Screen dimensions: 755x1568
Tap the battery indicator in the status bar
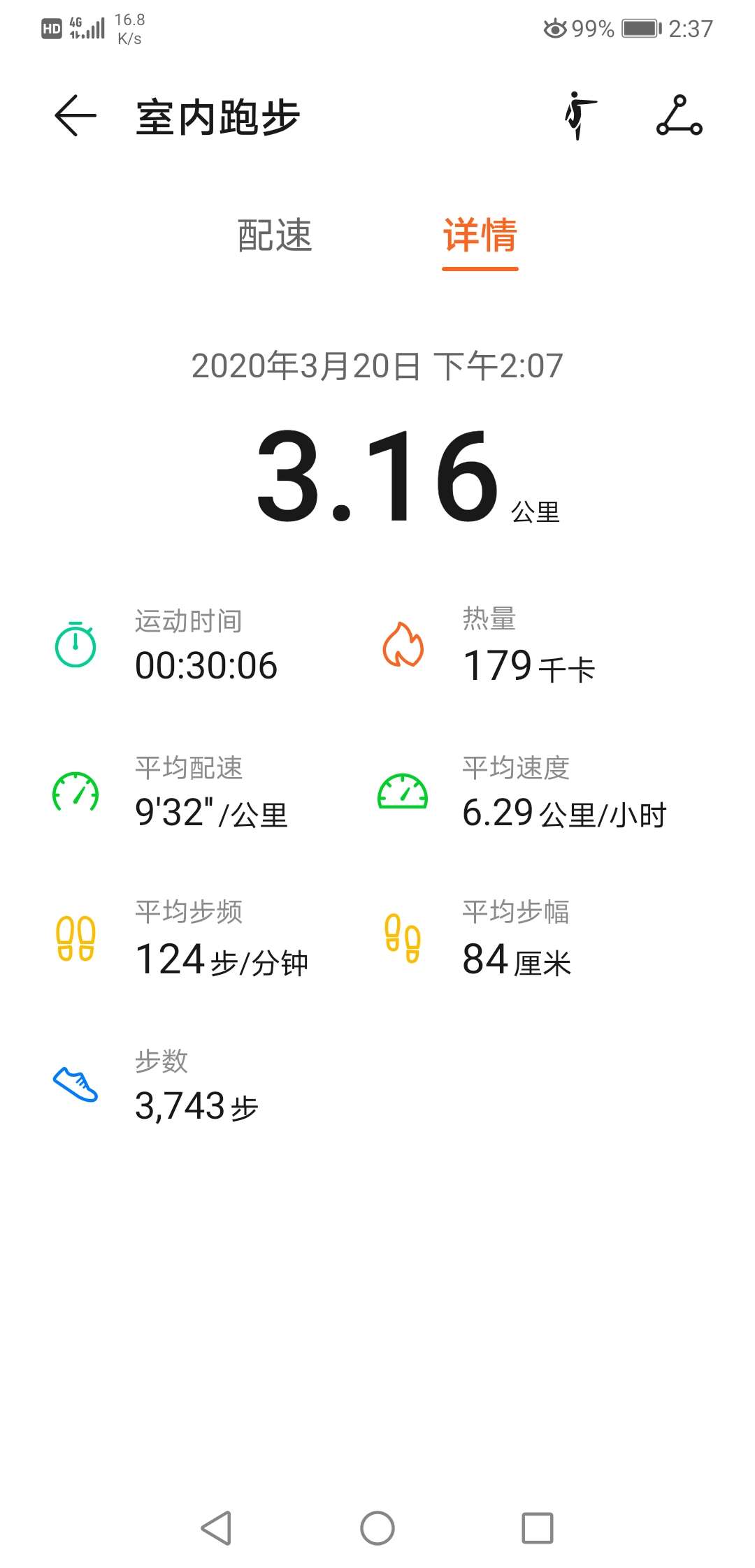[640, 28]
